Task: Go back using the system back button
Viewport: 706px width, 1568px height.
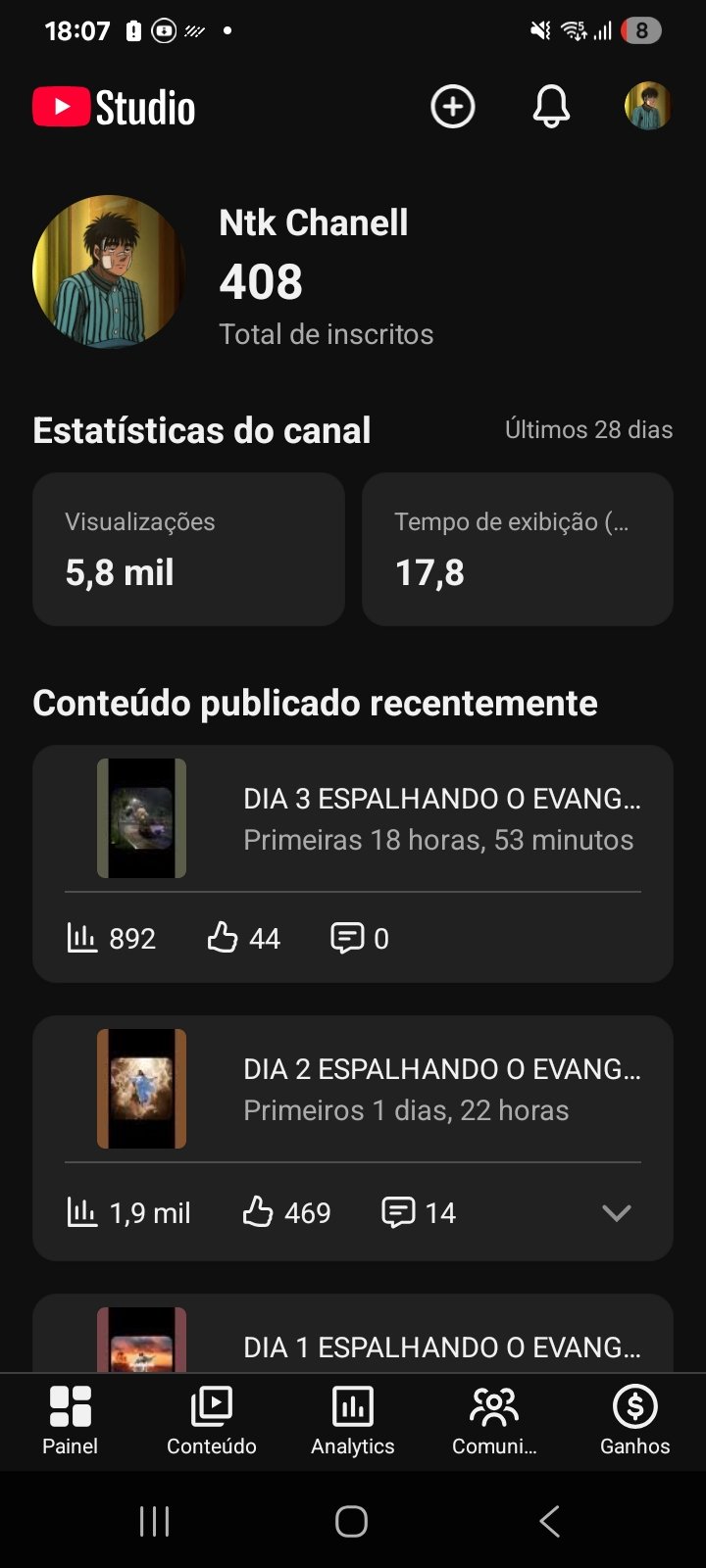Action: pyautogui.click(x=550, y=1522)
